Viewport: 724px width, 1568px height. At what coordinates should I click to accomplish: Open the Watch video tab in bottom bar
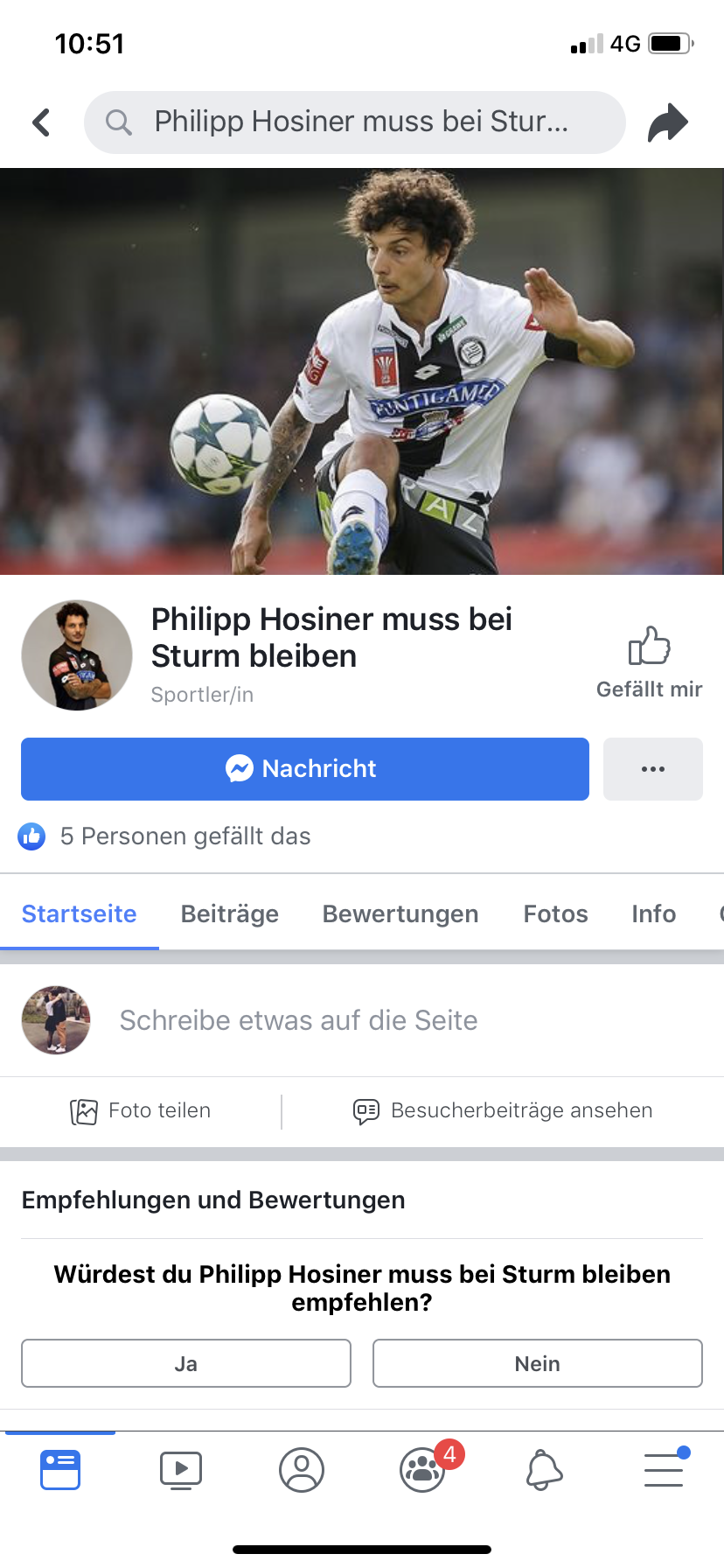coord(181,1470)
